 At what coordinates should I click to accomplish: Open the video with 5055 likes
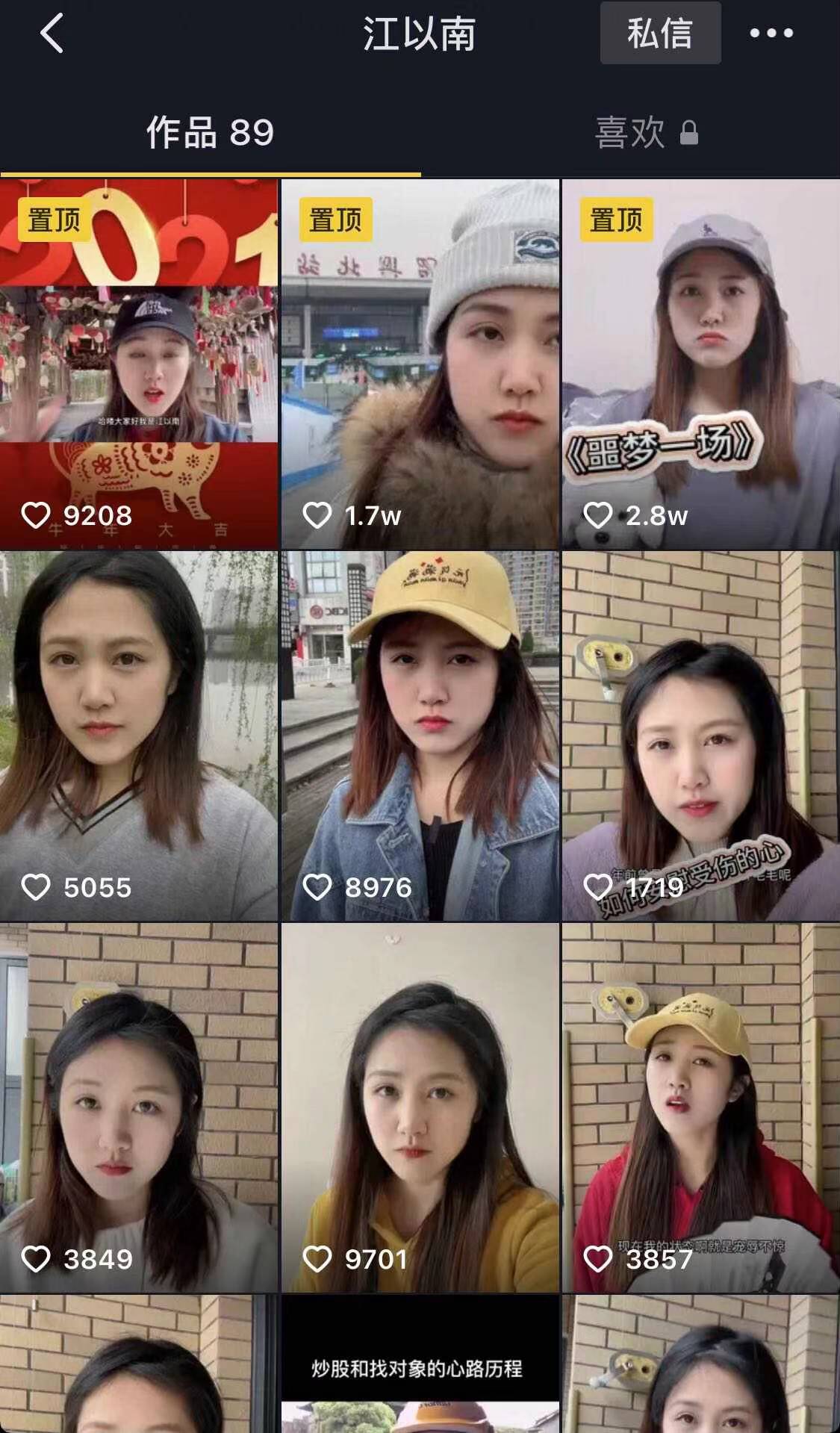[139, 736]
